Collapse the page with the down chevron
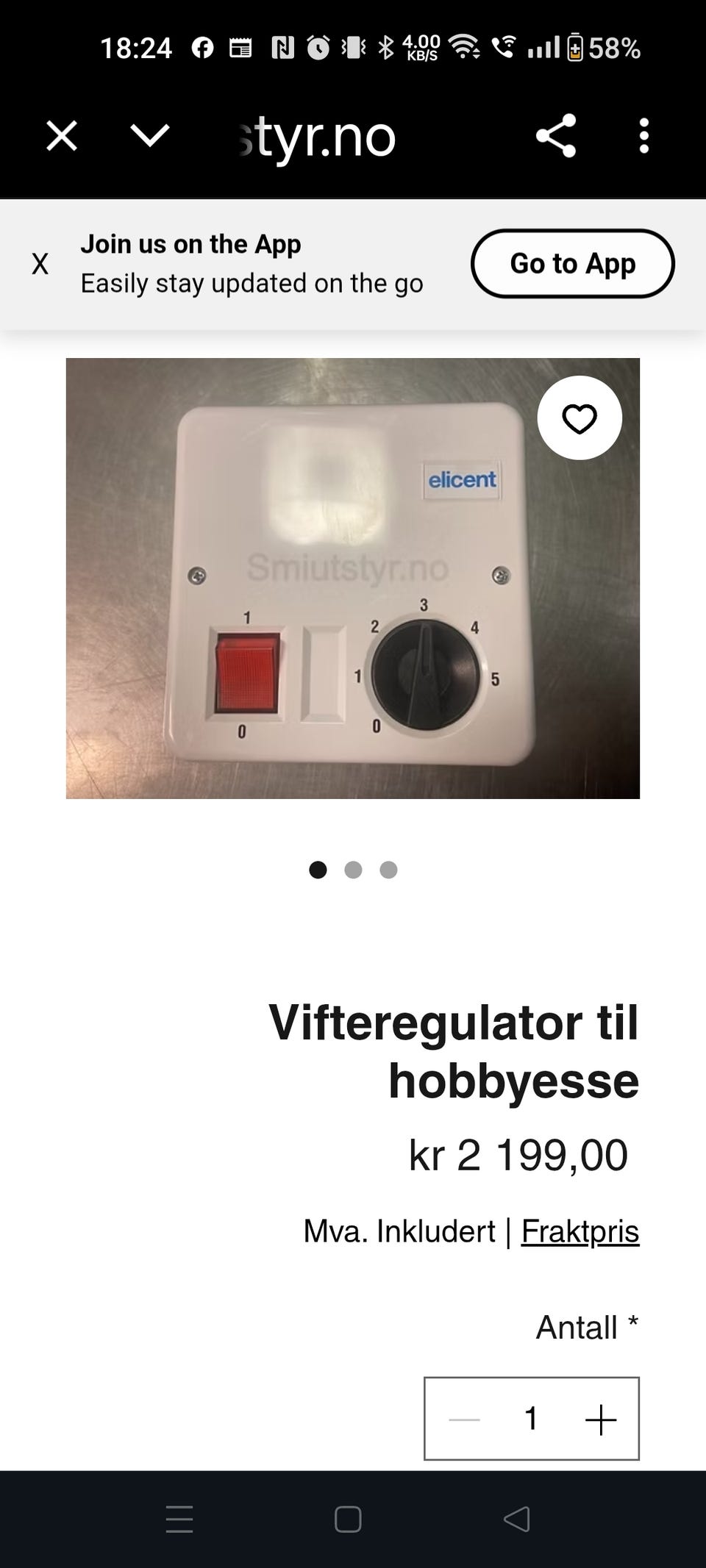This screenshot has width=706, height=1568. (x=149, y=137)
